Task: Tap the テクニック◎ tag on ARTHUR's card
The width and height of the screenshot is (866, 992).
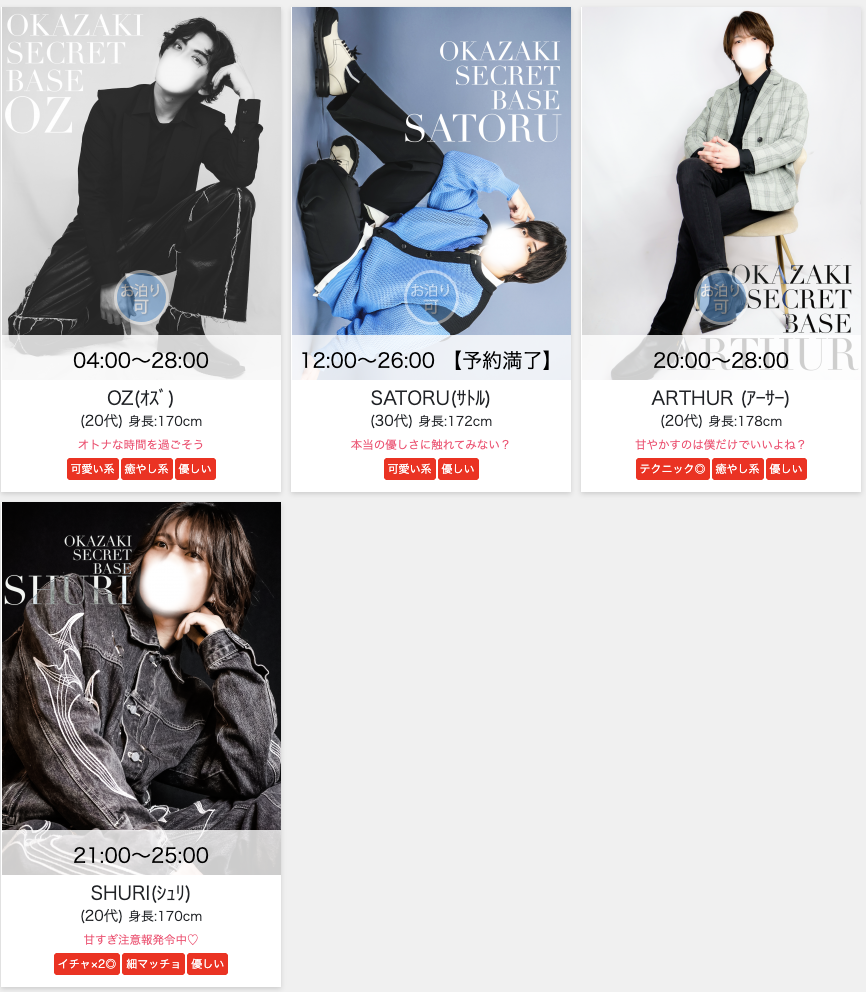Action: tap(672, 469)
